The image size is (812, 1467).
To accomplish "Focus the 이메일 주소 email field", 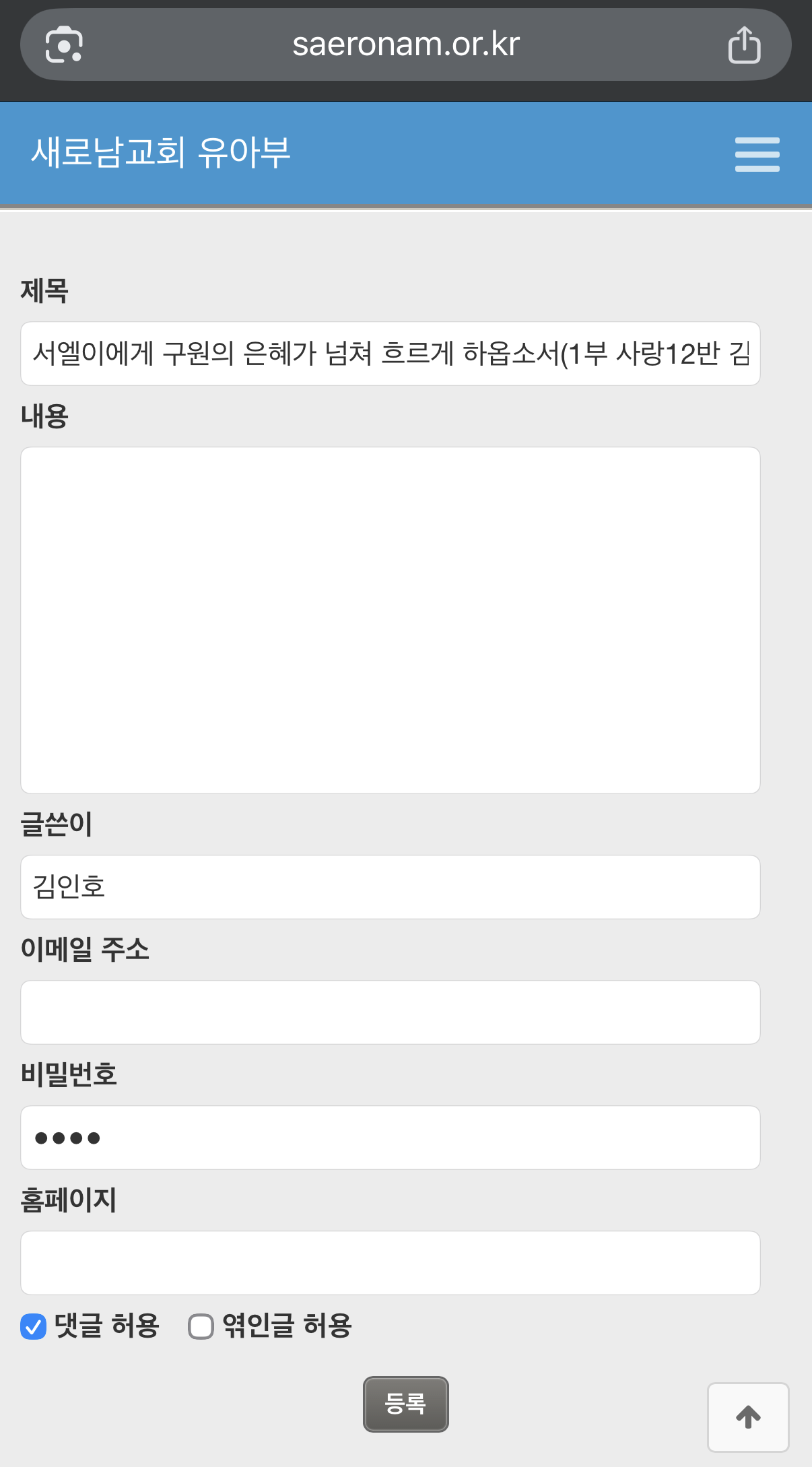I will (x=391, y=1012).
